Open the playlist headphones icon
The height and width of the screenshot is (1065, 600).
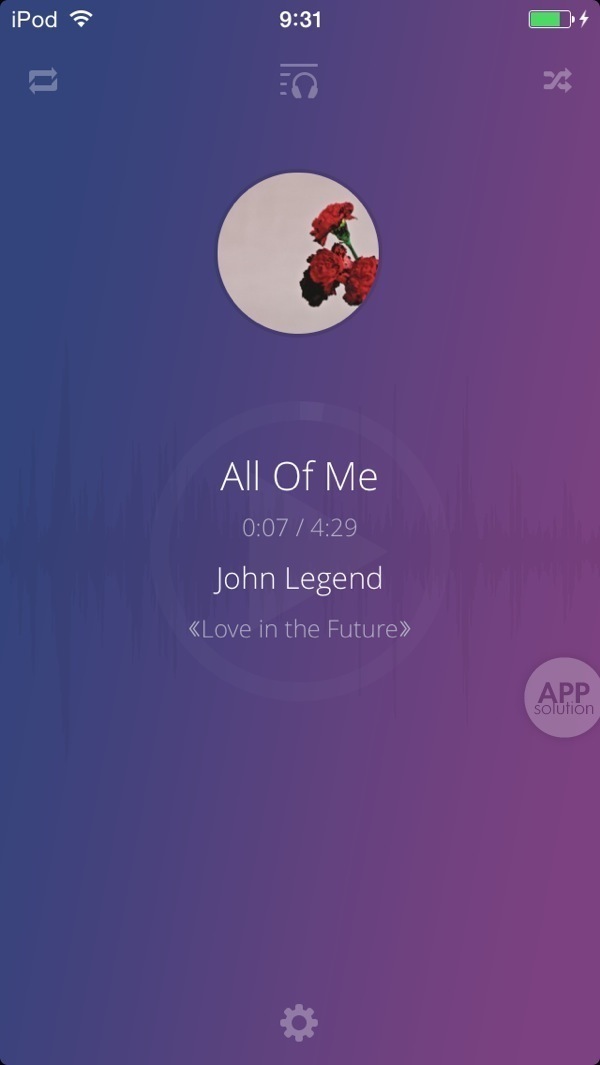[x=299, y=81]
